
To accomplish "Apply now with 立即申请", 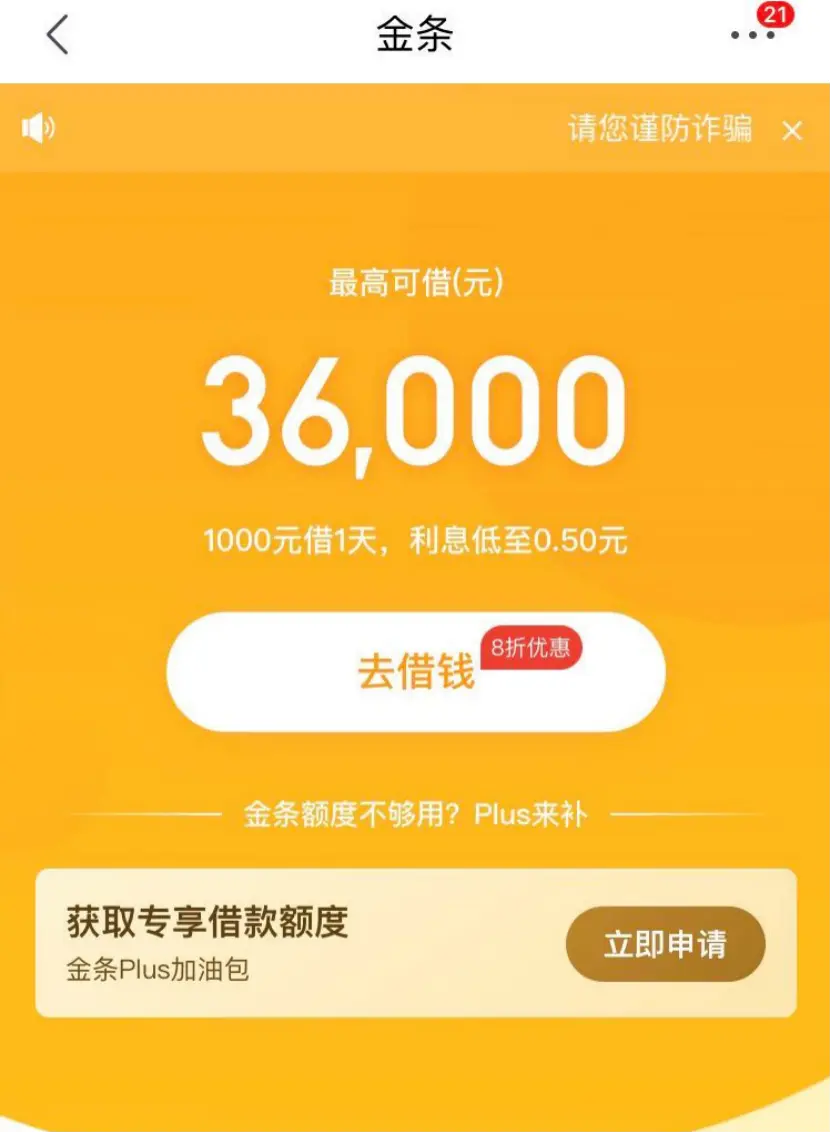I will (665, 944).
